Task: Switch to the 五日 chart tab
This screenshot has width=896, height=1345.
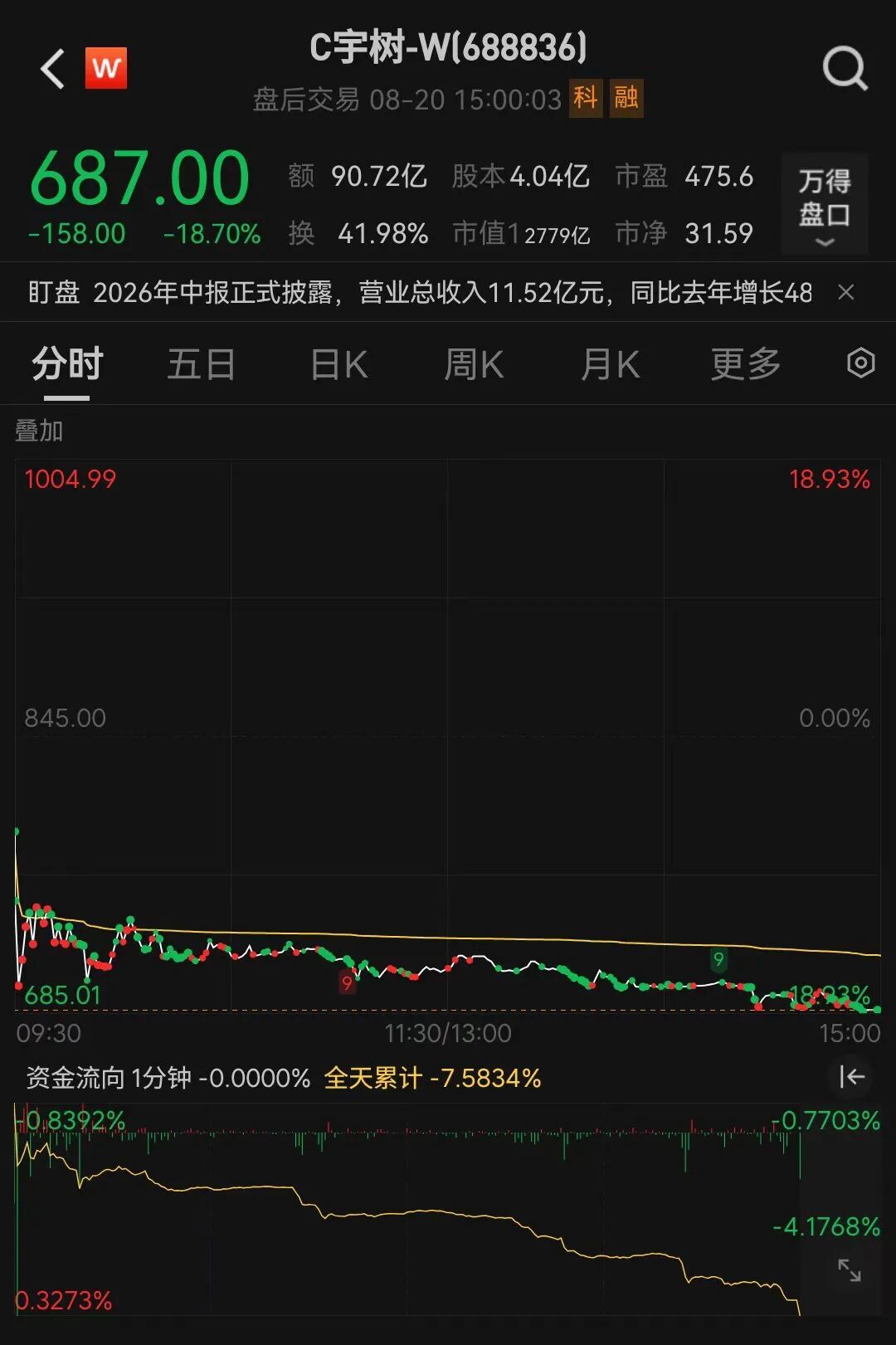Action: click(x=202, y=364)
